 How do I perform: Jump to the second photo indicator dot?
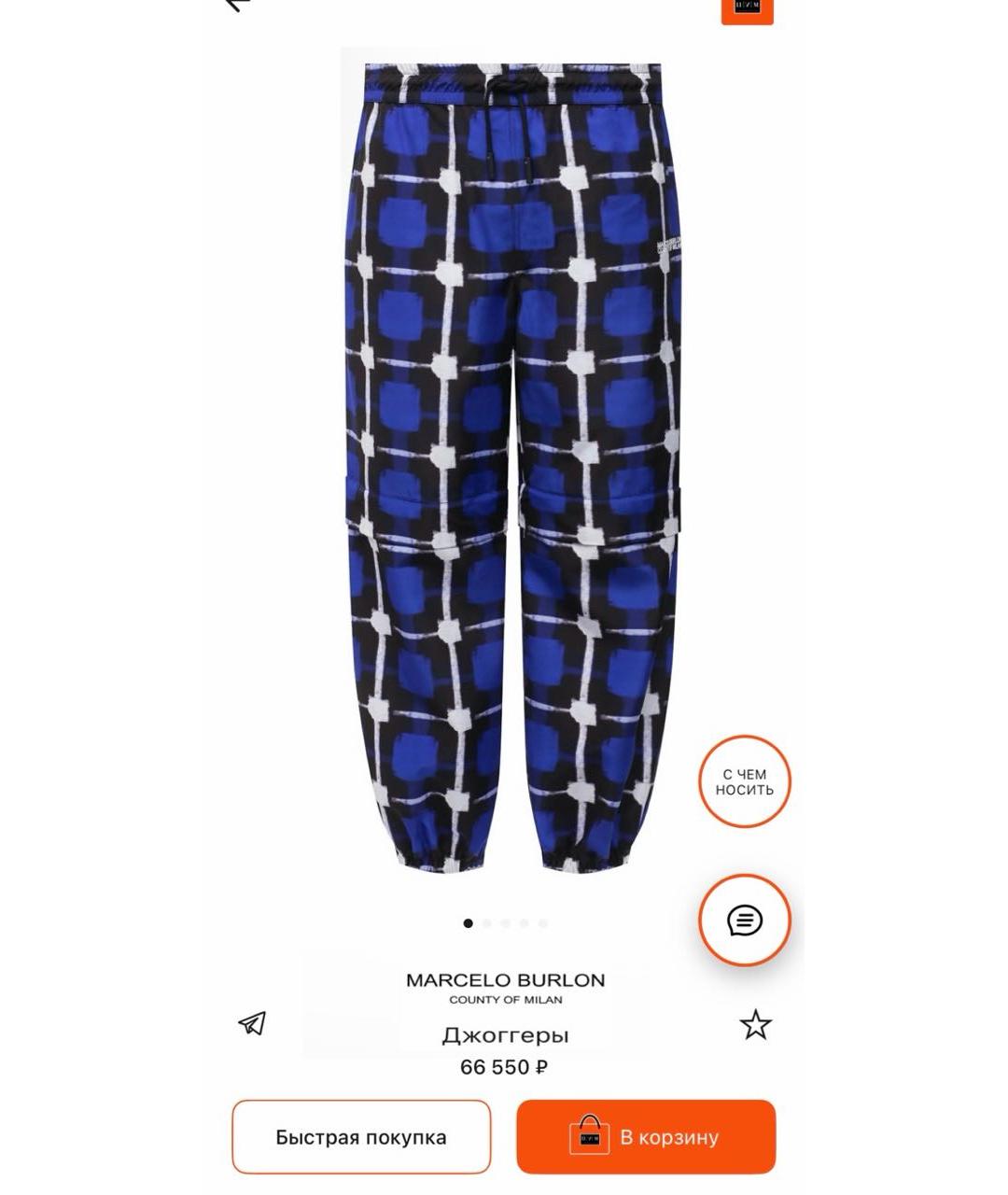tap(487, 923)
